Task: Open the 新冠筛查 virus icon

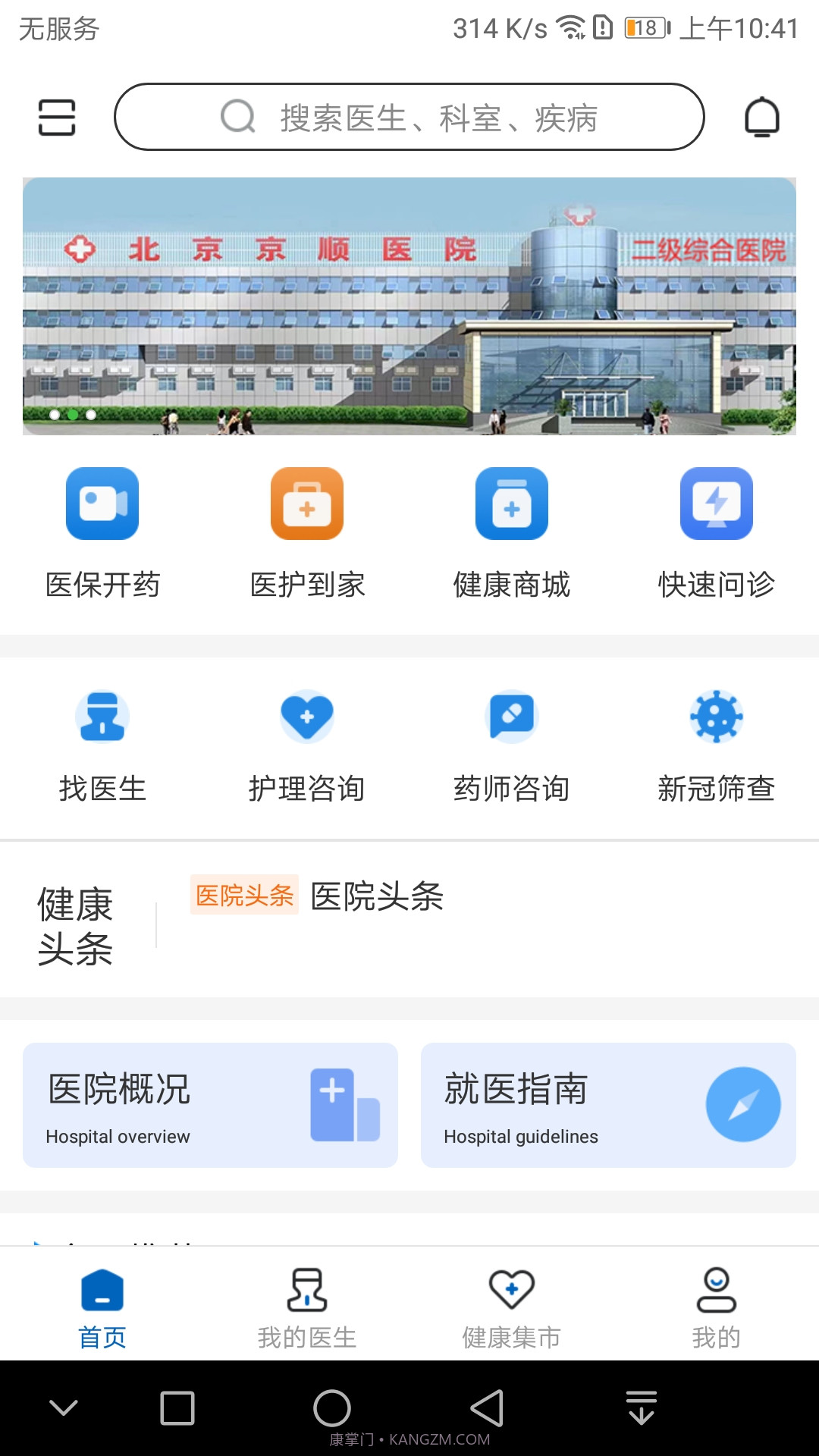Action: click(x=717, y=717)
